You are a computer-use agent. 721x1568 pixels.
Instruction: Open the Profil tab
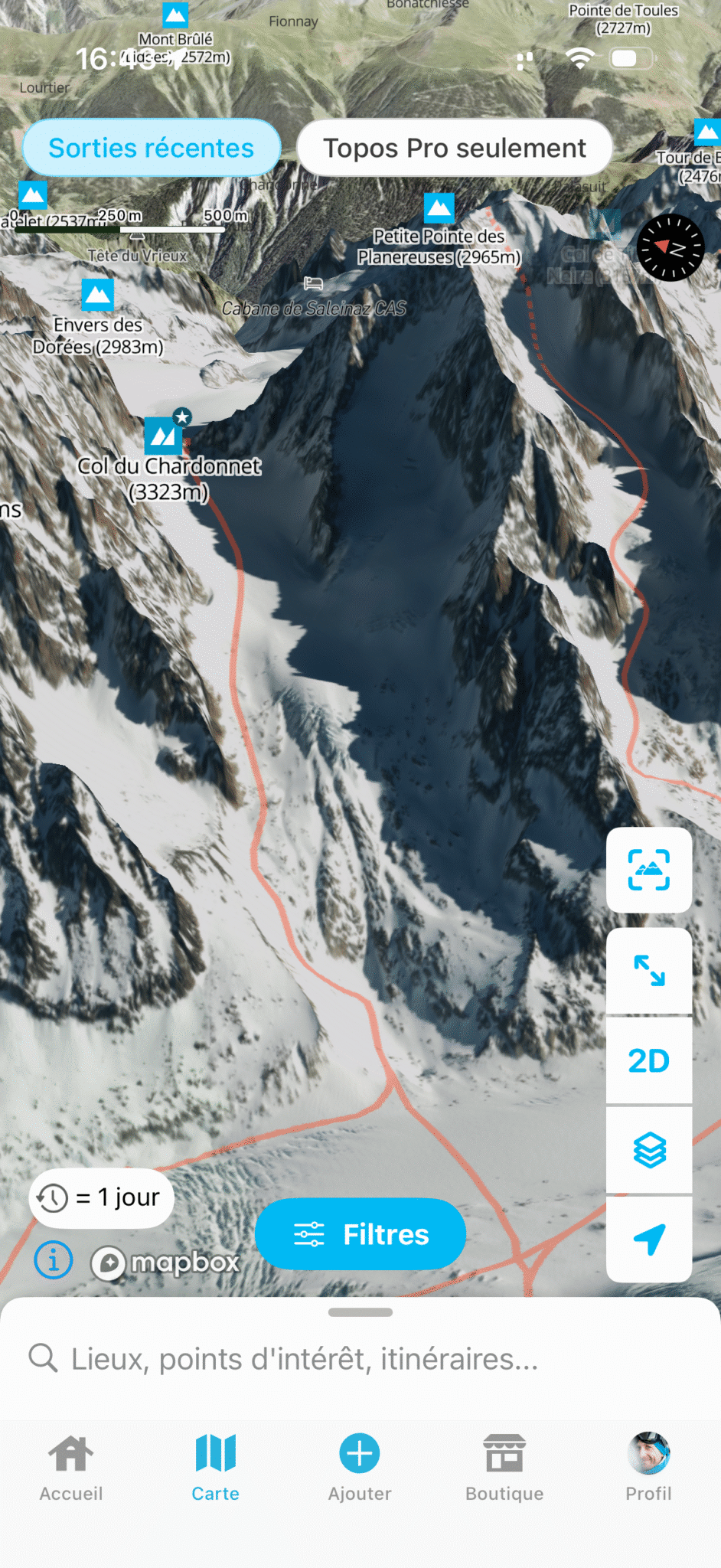pyautogui.click(x=648, y=1467)
